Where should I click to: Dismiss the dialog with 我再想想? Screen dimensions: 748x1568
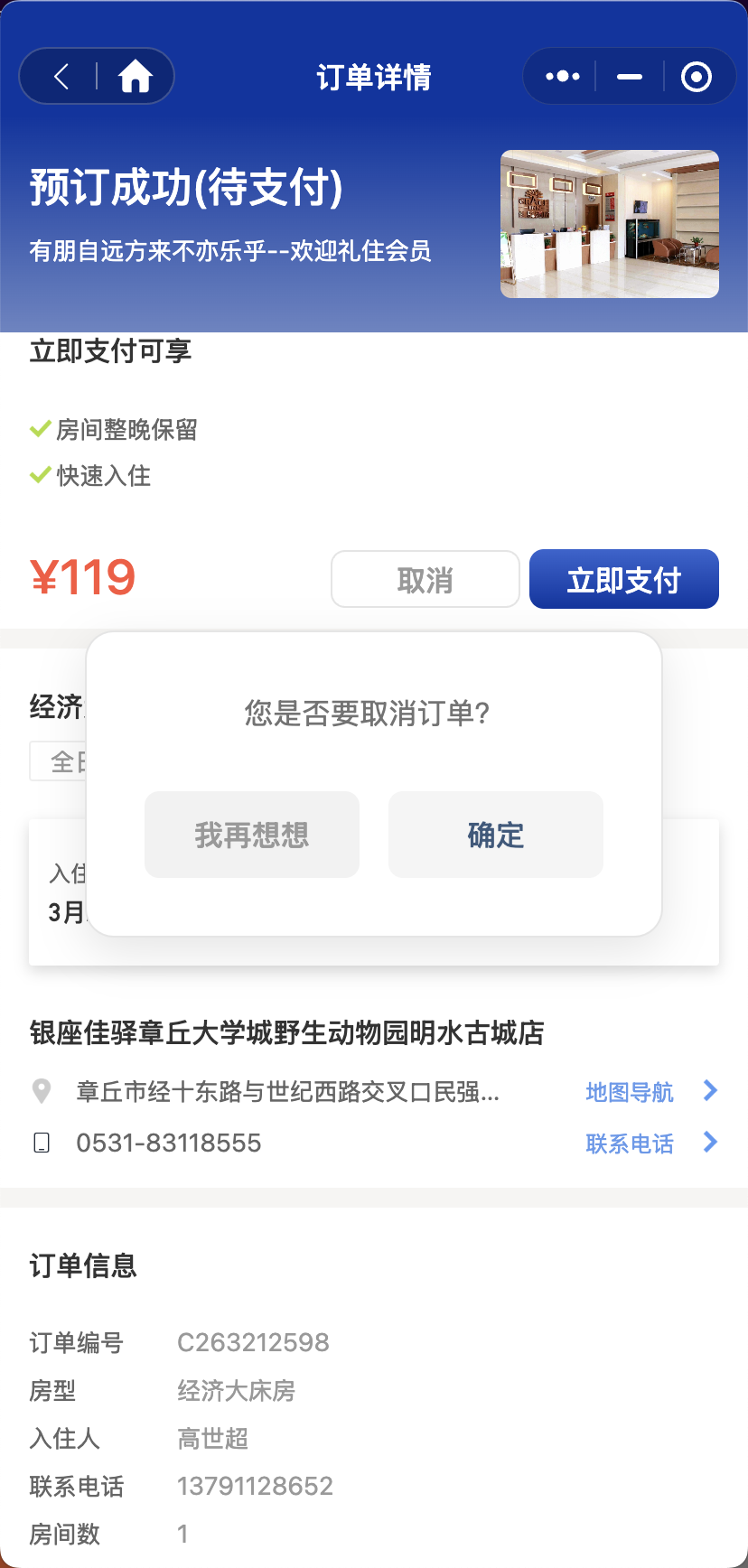(x=251, y=835)
